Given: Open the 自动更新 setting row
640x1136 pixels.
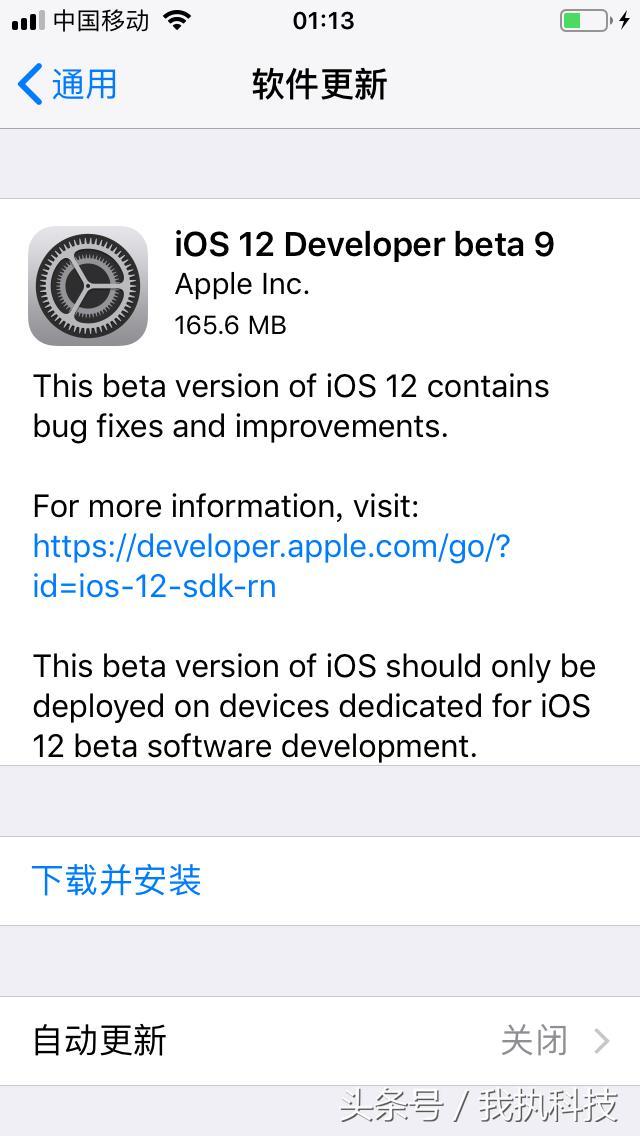Looking at the screenshot, I should [x=320, y=1040].
